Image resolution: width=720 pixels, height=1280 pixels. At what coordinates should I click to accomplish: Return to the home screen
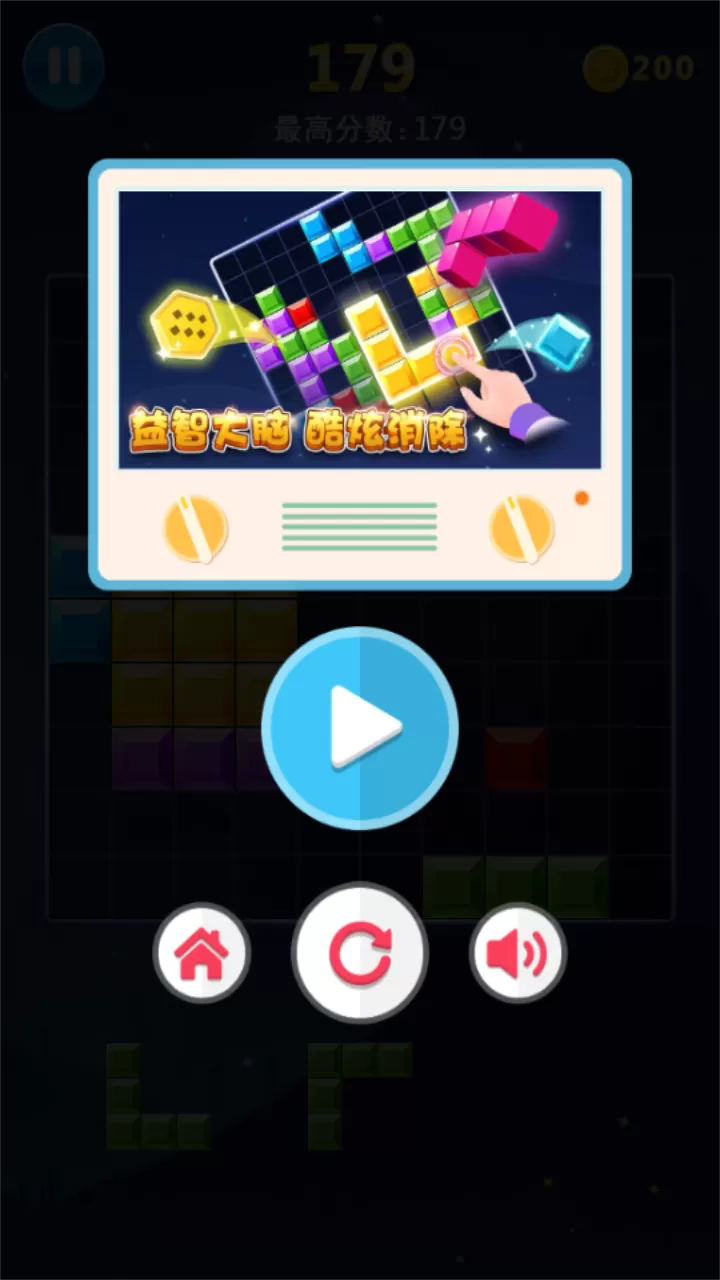coord(202,953)
